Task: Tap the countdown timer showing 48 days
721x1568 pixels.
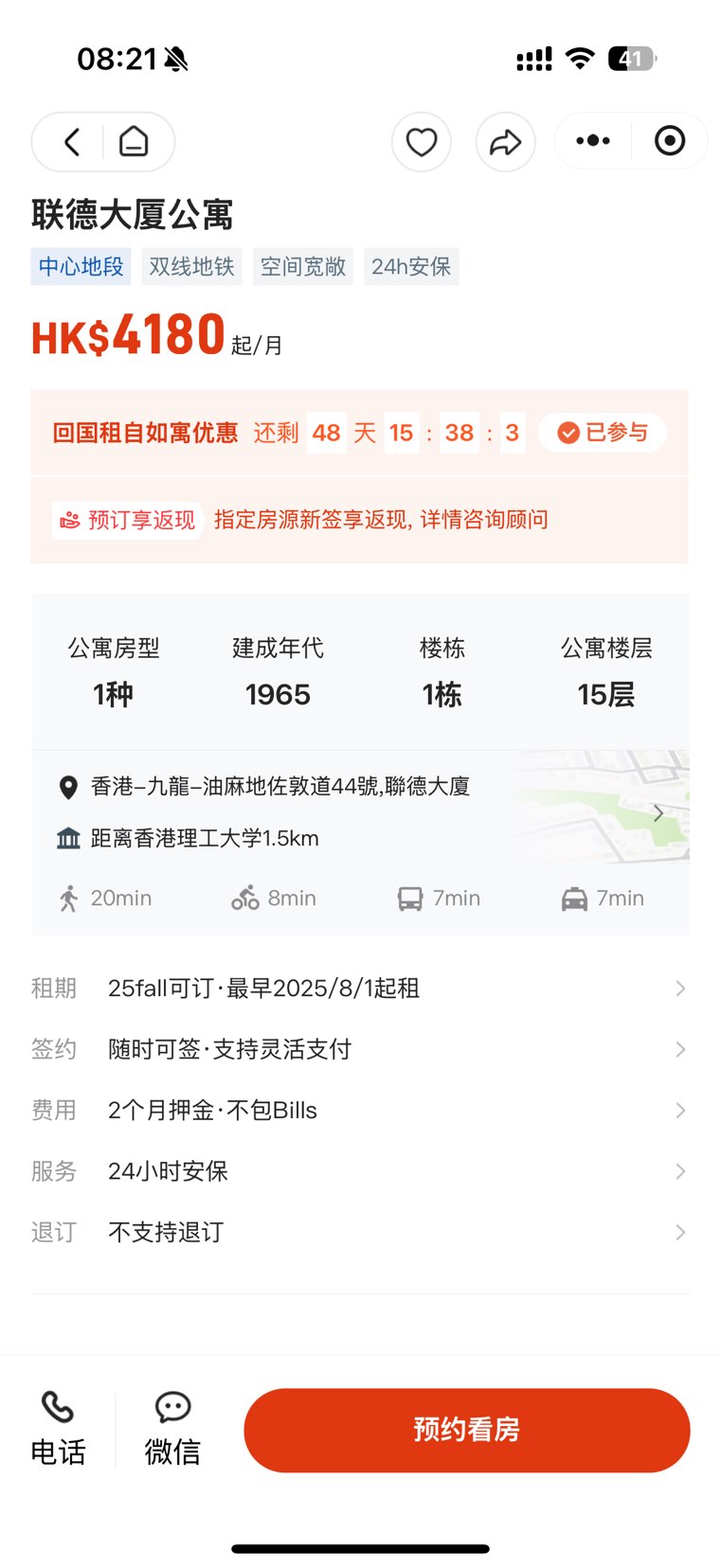Action: tap(327, 432)
